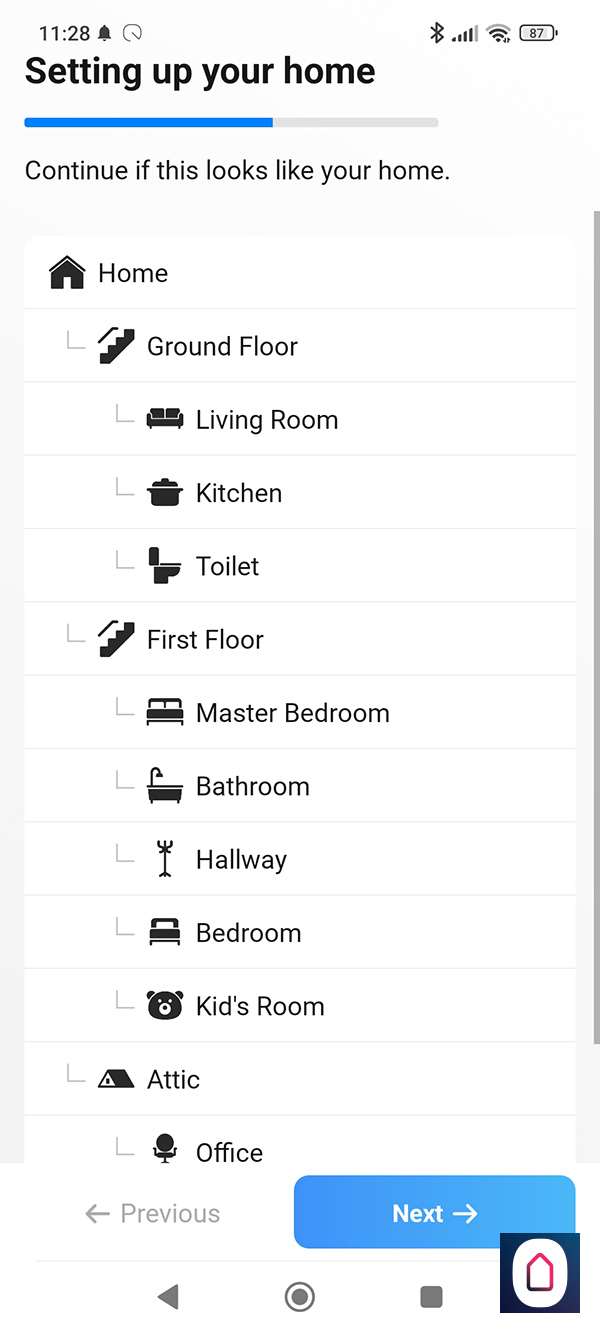600x1333 pixels.
Task: Choose Kitchen in the home tree
Action: point(239,493)
